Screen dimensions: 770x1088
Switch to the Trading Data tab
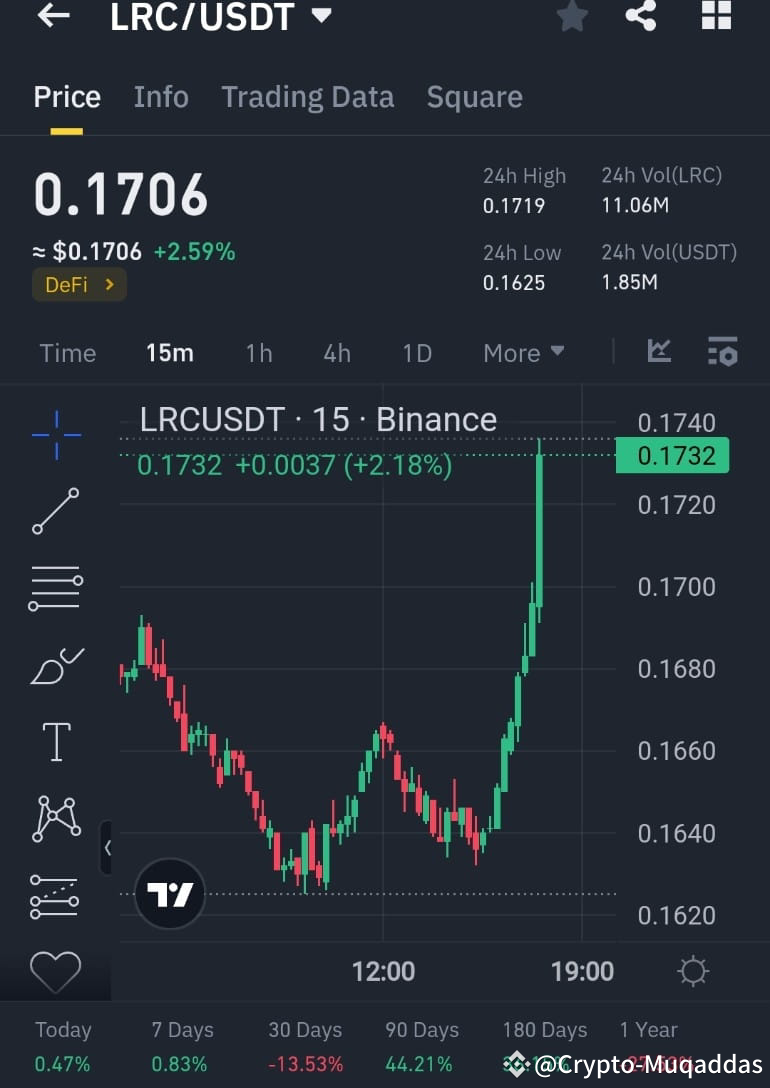pos(307,97)
